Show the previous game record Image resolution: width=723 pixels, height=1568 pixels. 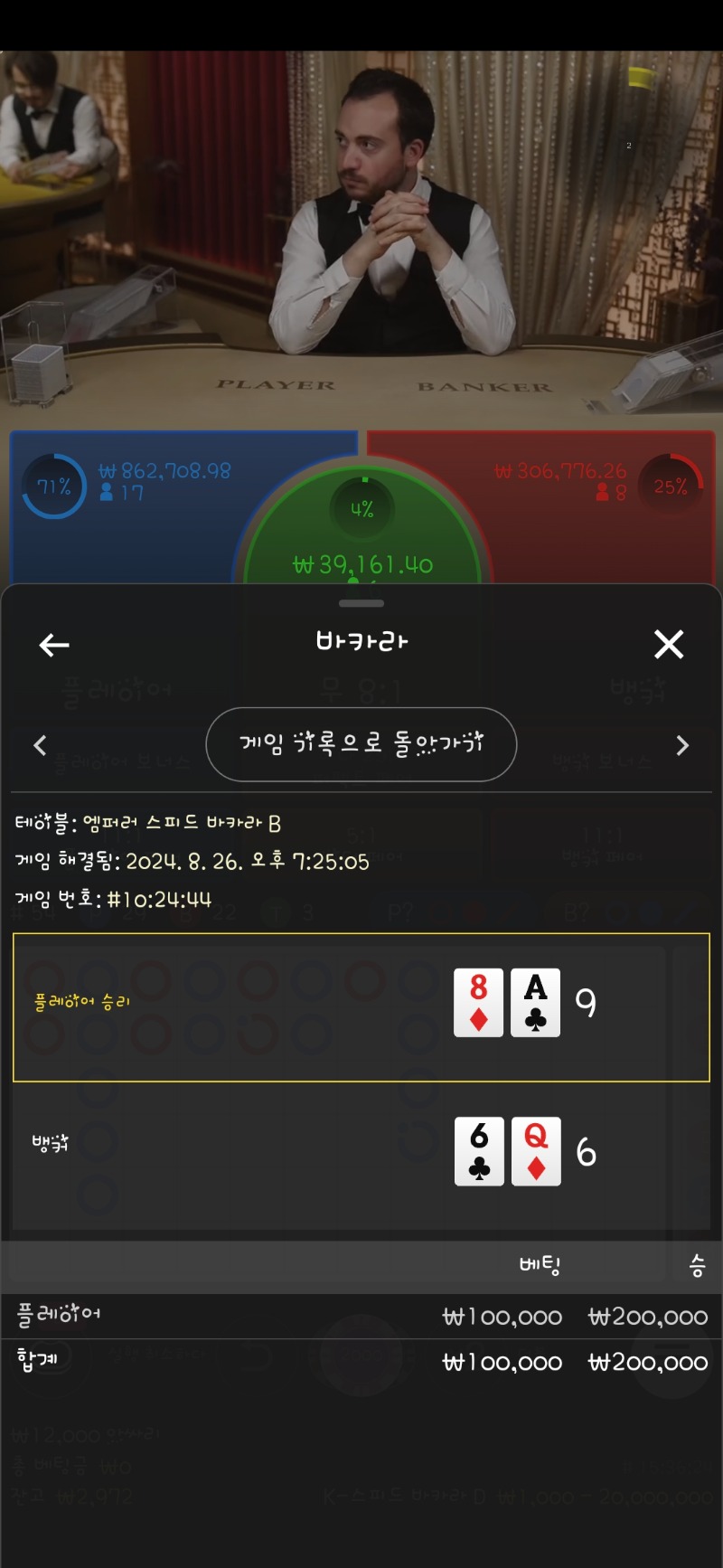tap(40, 745)
